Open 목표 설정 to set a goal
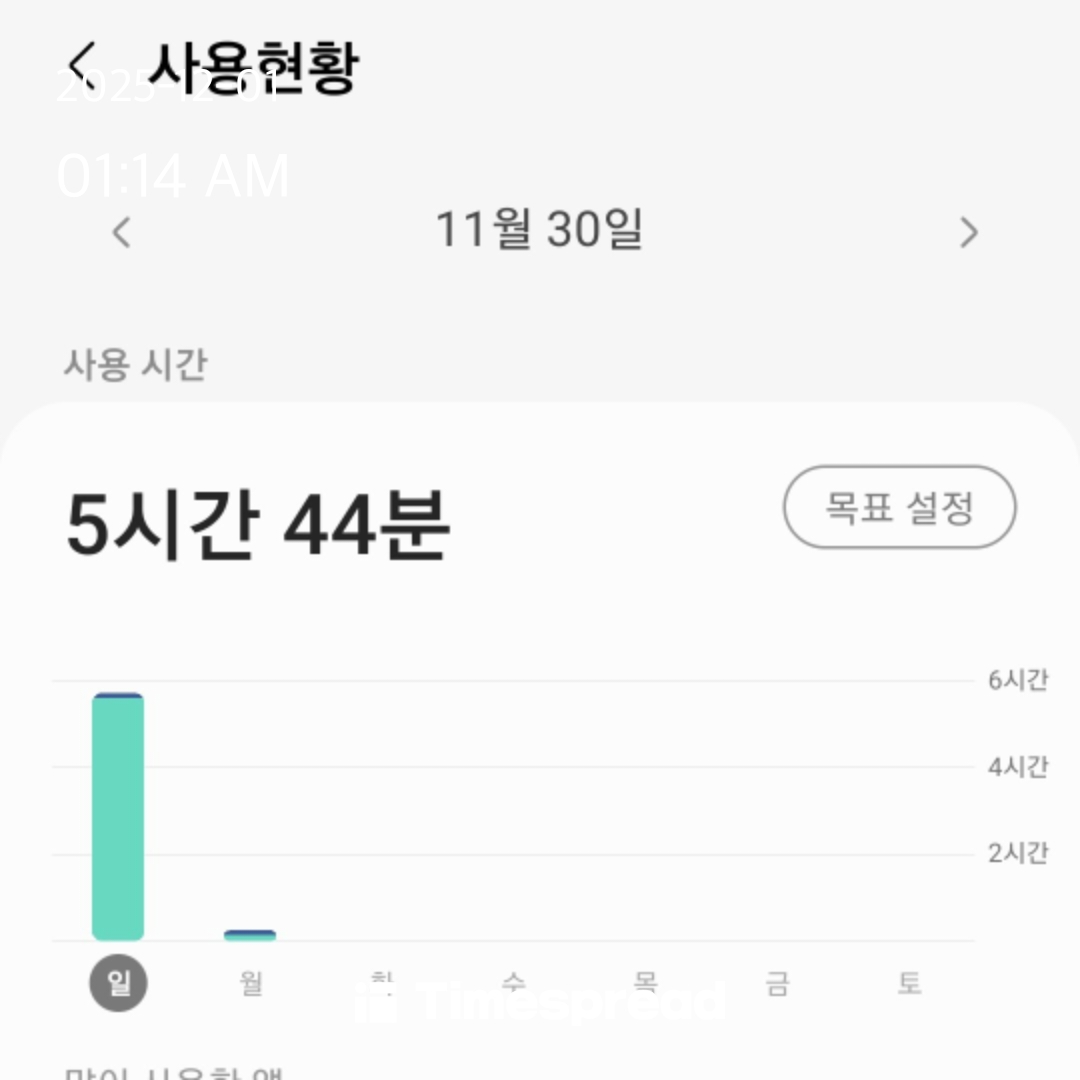 pyautogui.click(x=899, y=507)
